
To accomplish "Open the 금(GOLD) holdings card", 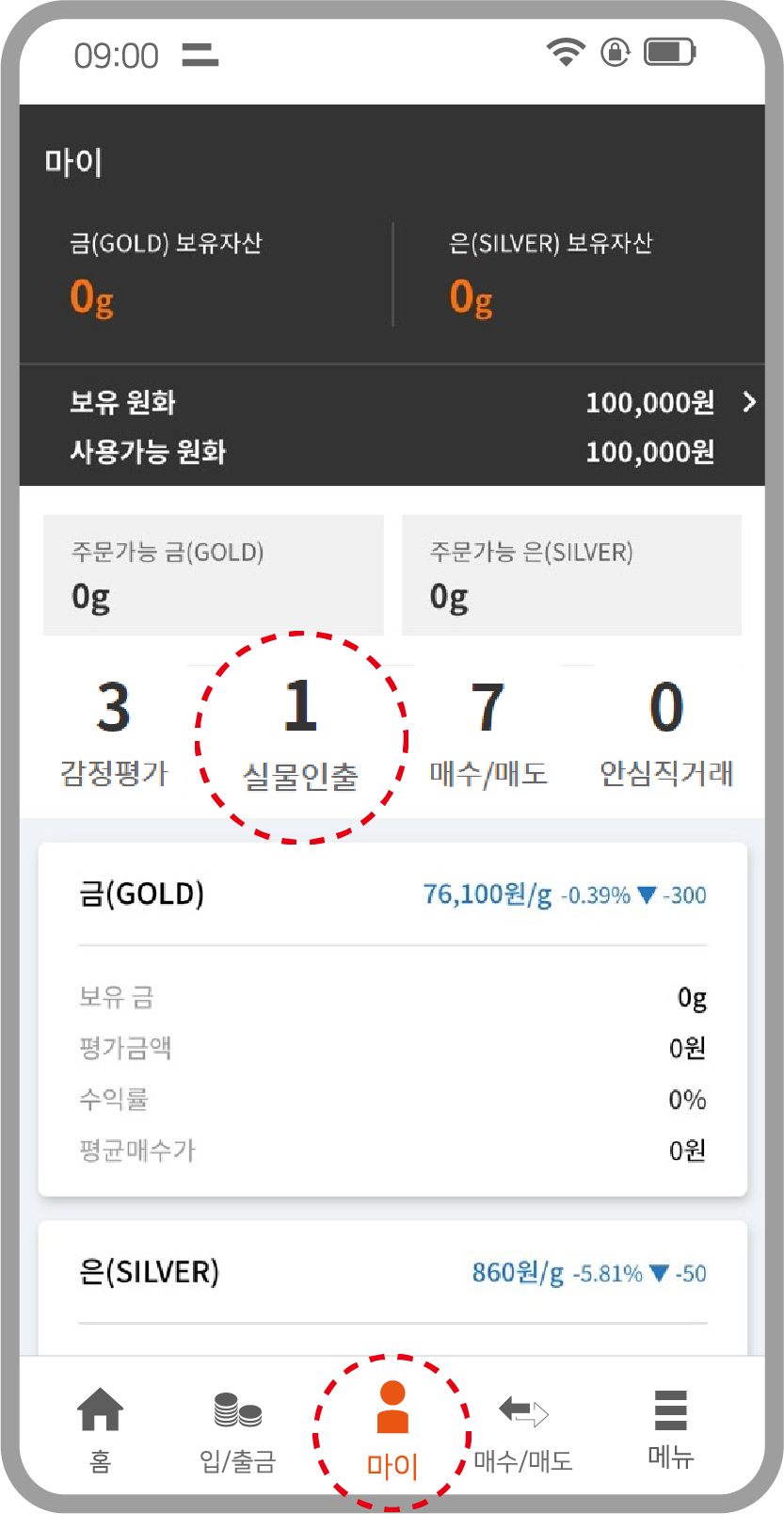I will click(x=392, y=1020).
